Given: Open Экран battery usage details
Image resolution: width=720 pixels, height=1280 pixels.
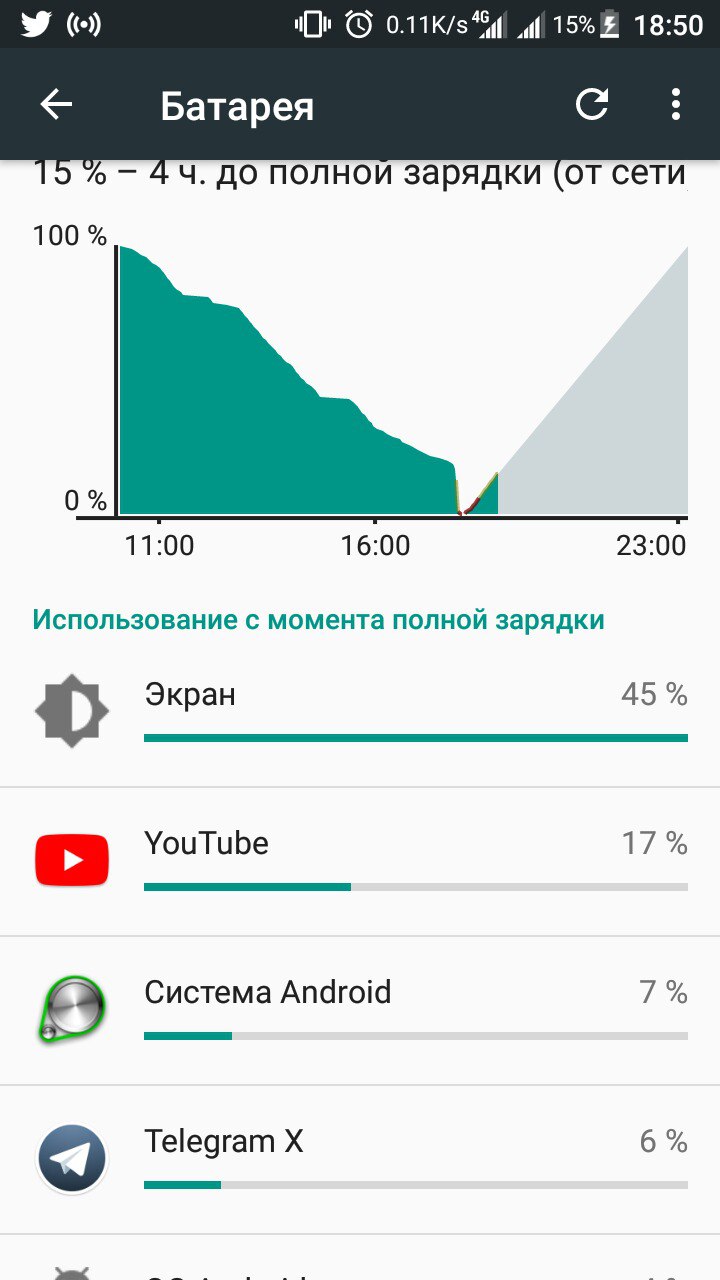Looking at the screenshot, I should click(360, 712).
